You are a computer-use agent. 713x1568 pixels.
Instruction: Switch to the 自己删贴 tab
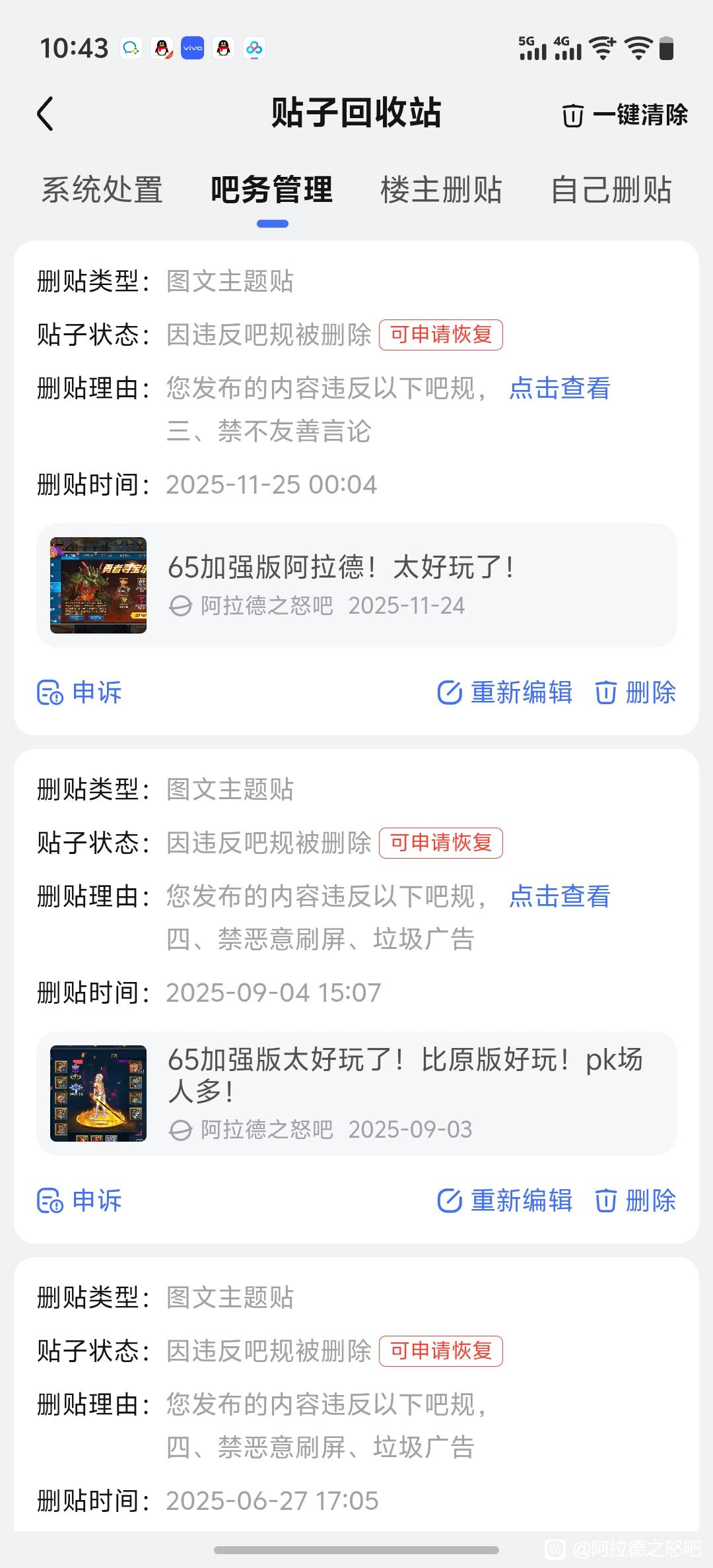[611, 190]
